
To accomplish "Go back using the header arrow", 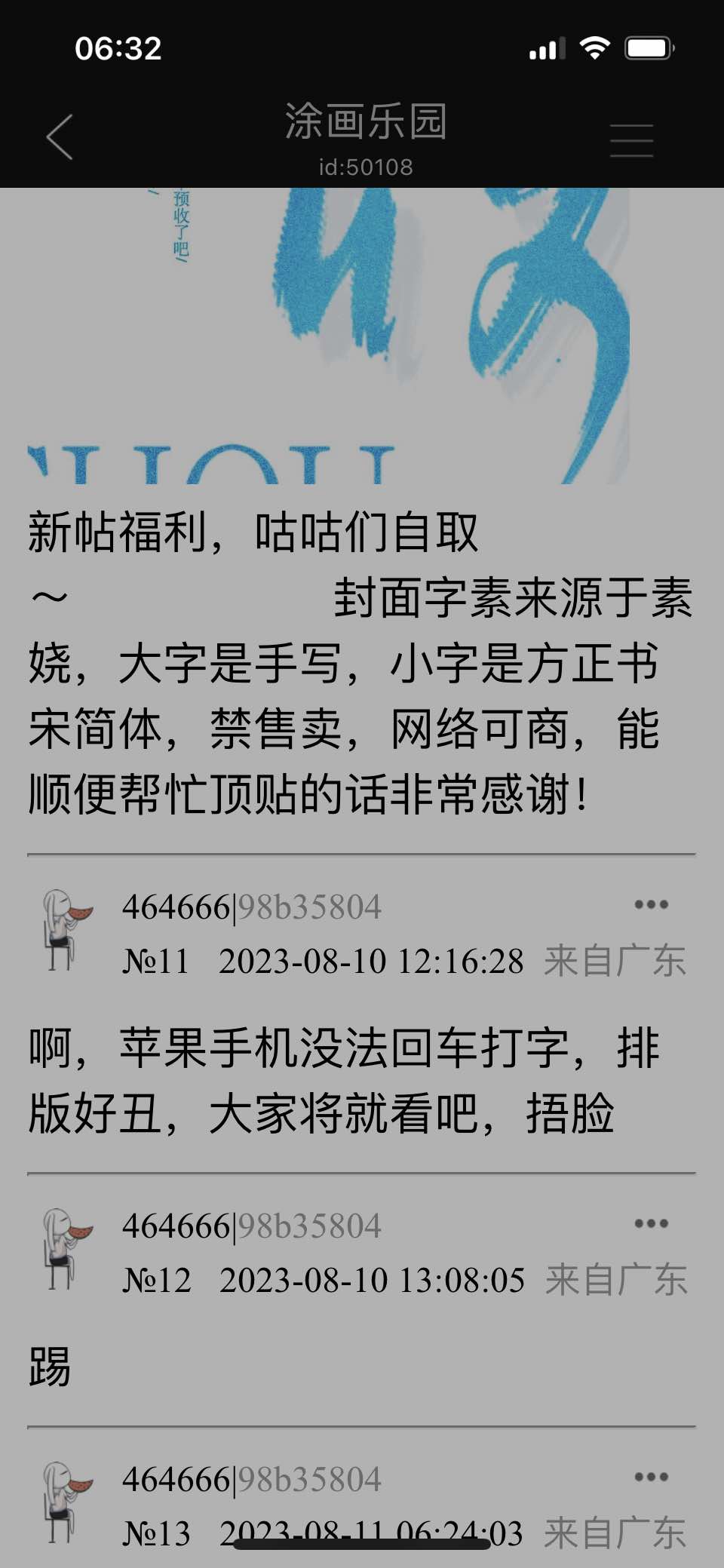I will click(x=60, y=137).
